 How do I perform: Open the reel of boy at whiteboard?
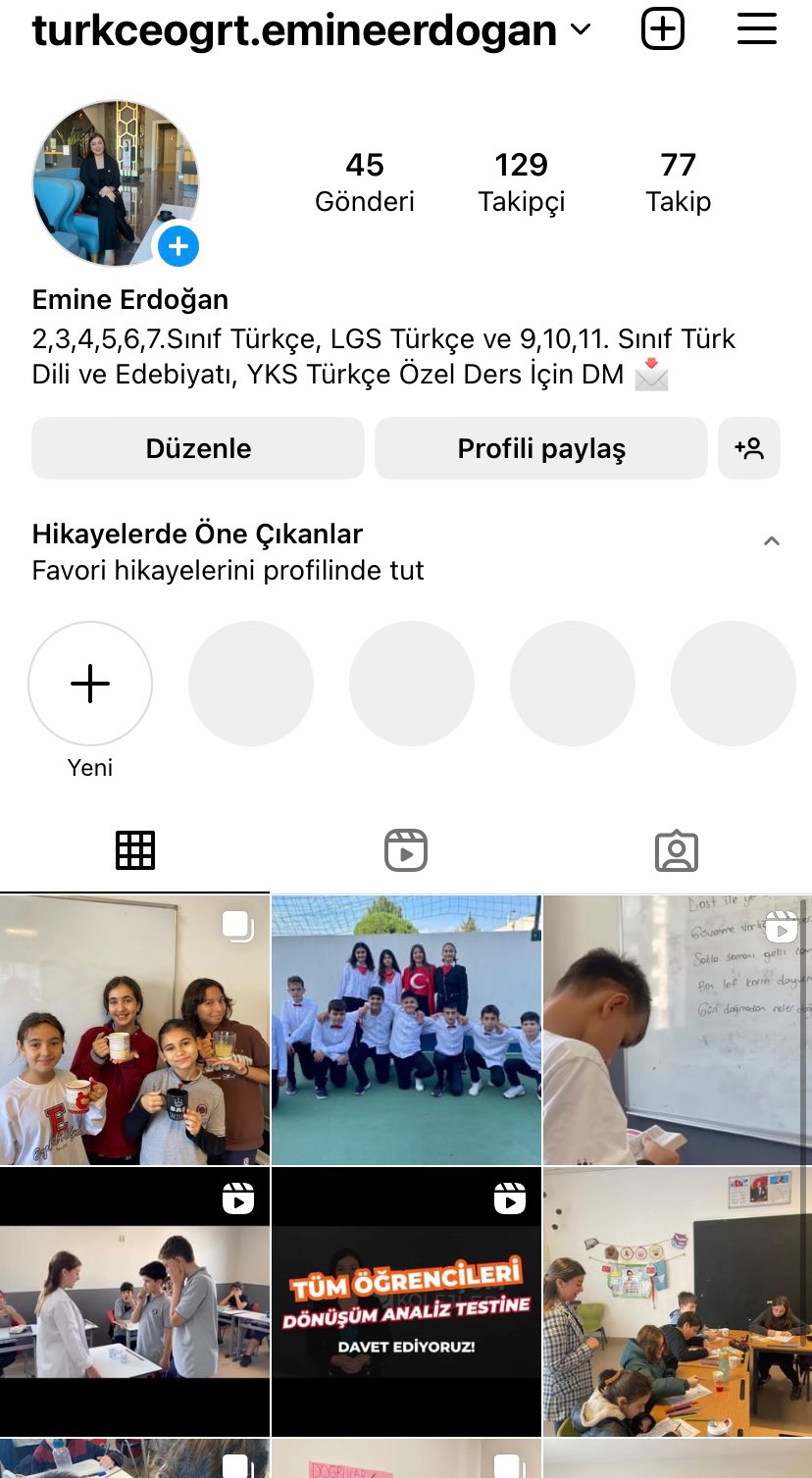(677, 1030)
